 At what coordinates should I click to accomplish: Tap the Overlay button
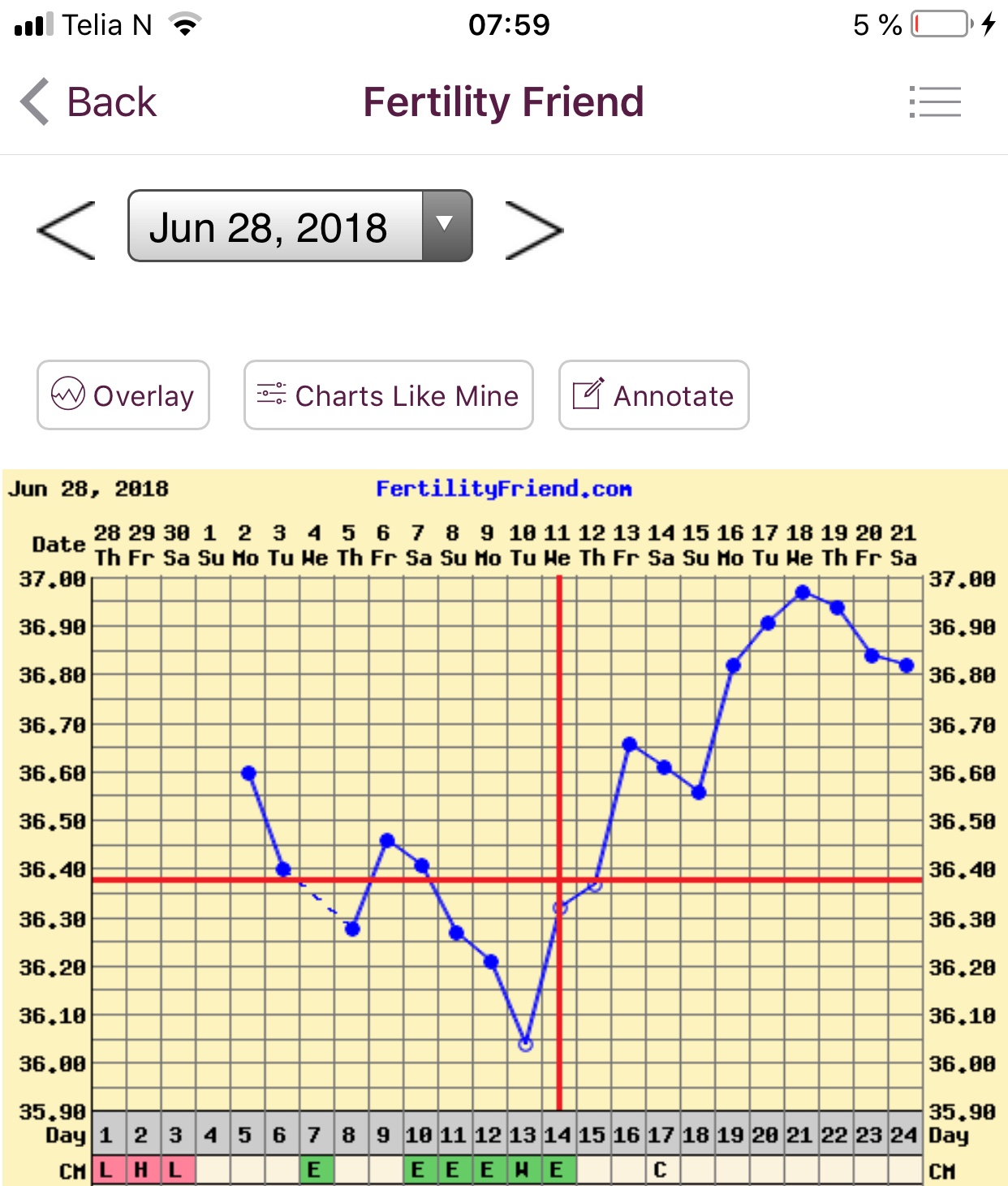(123, 395)
